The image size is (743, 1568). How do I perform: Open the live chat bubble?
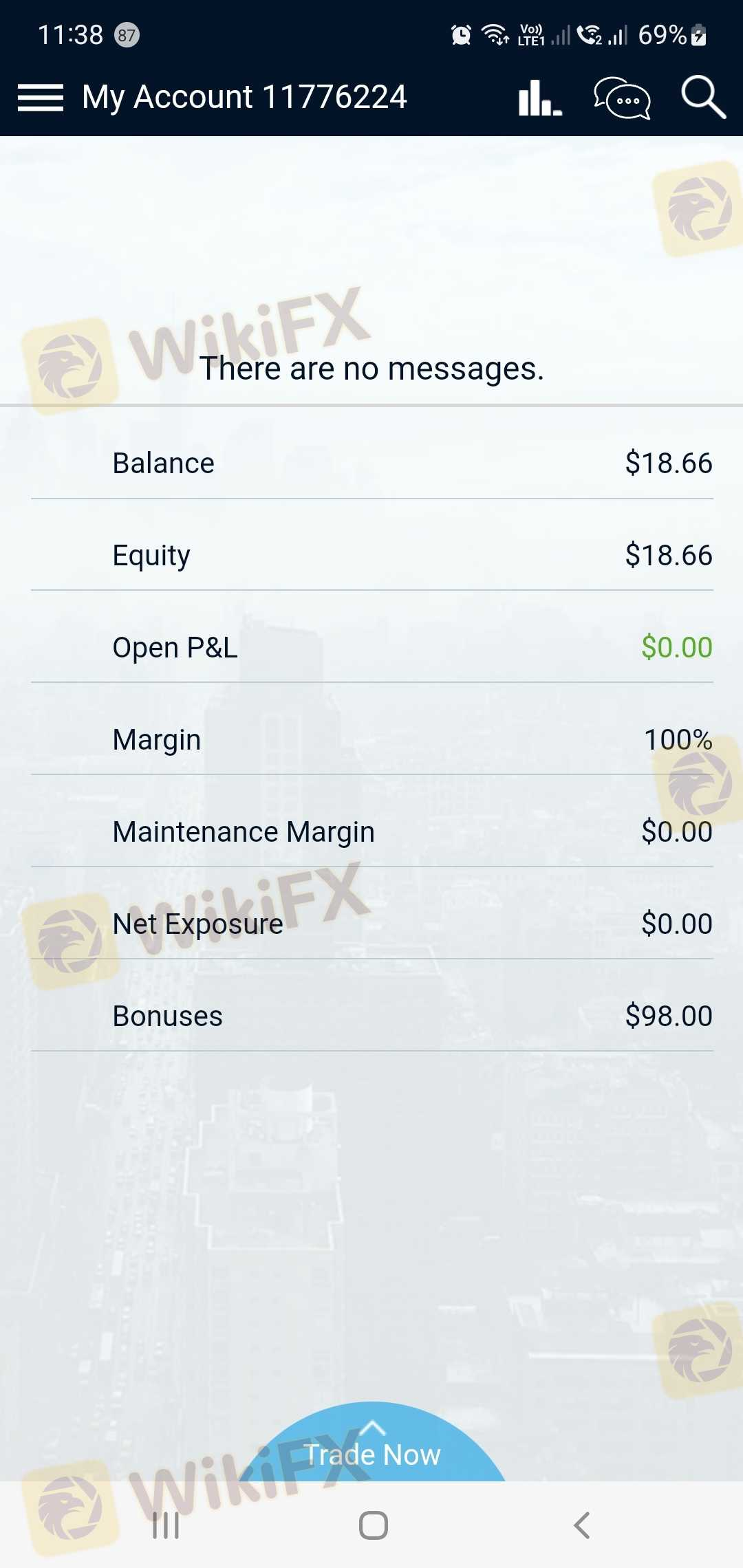click(x=622, y=98)
